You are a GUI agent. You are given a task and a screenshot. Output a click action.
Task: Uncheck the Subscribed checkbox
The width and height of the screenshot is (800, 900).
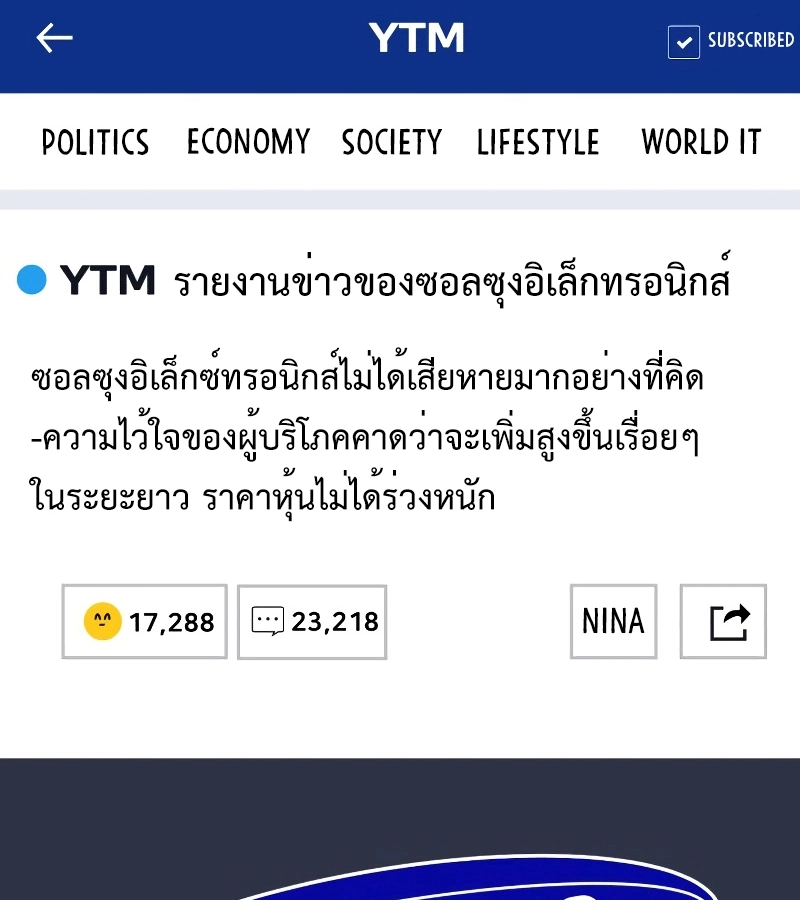pos(684,42)
